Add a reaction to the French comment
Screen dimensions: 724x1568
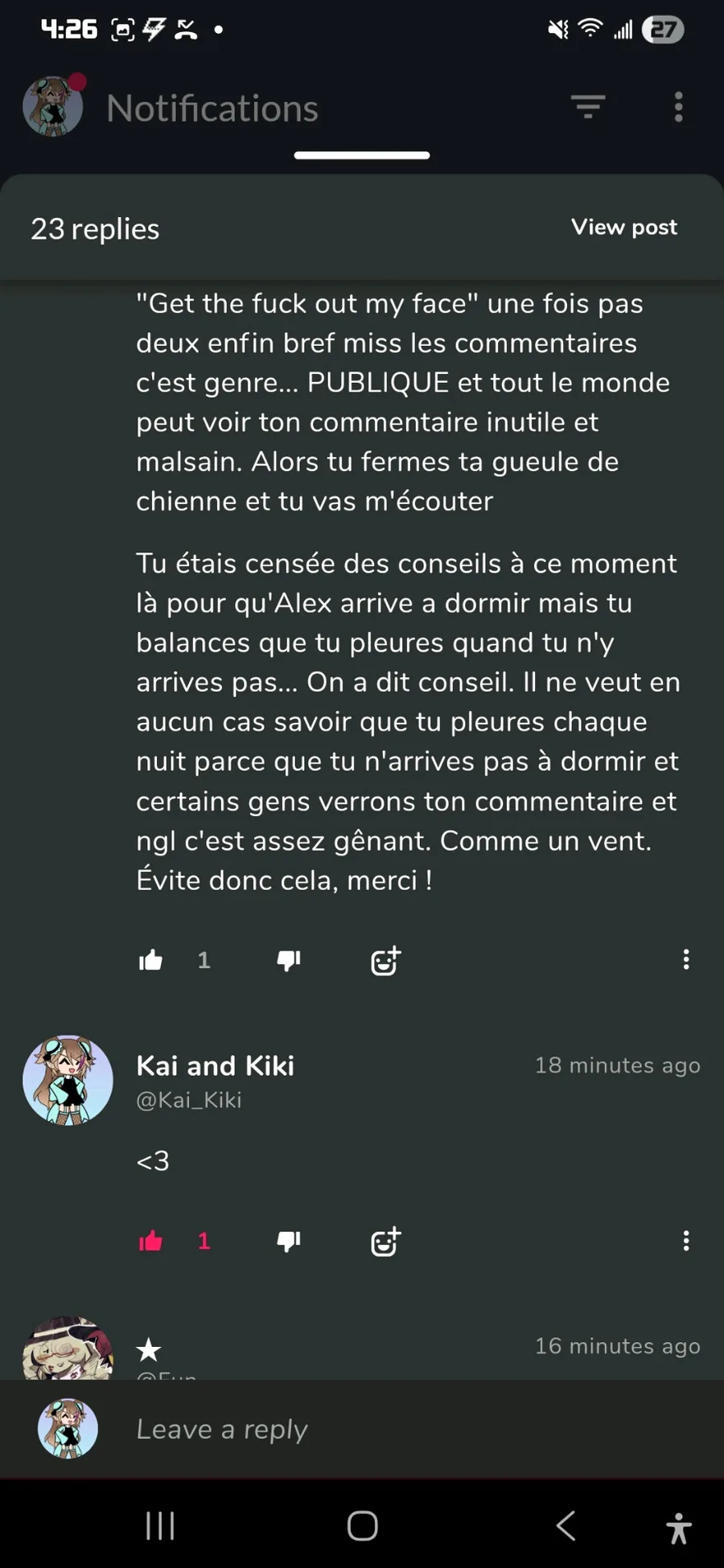pyautogui.click(x=385, y=960)
